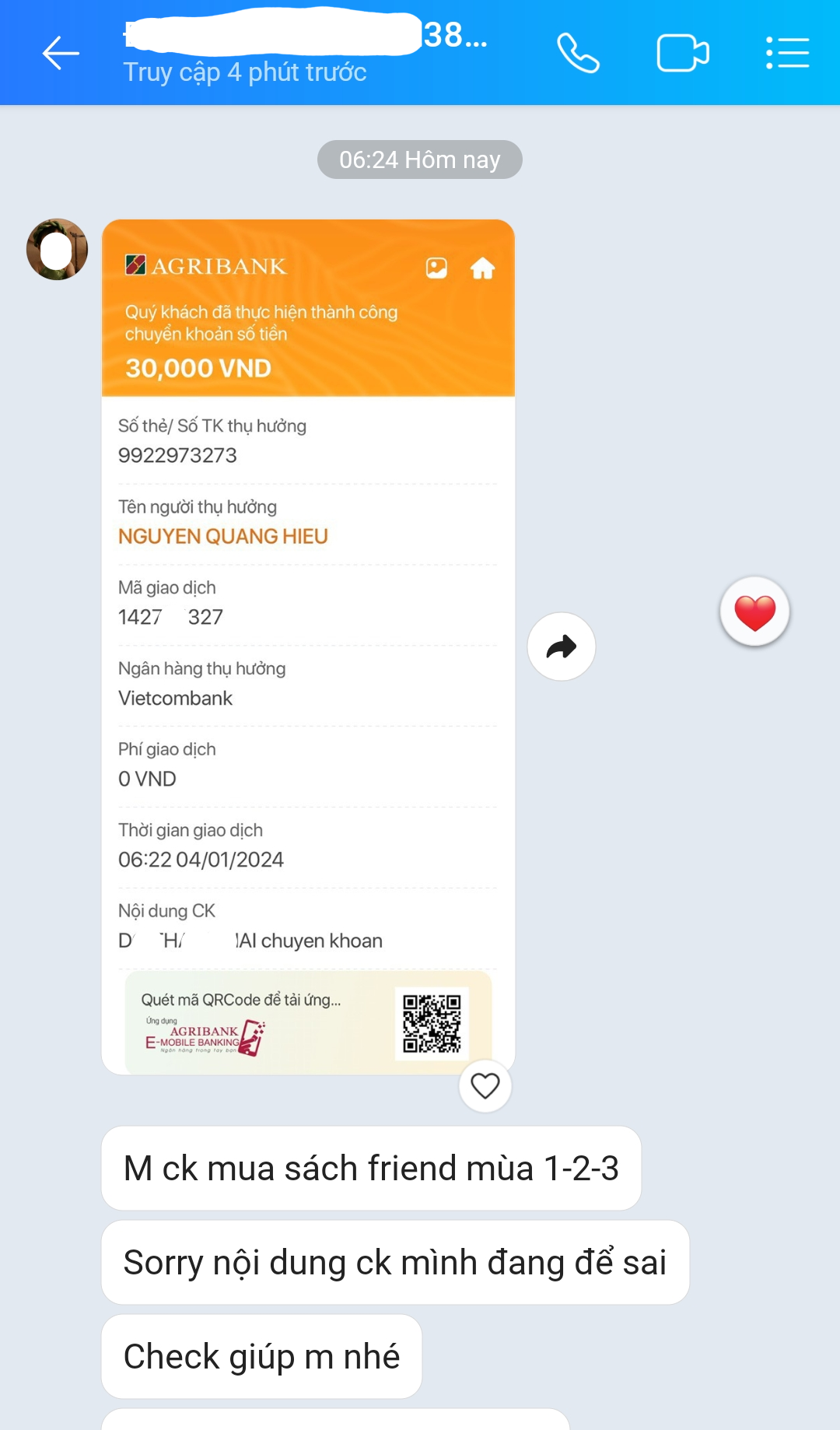This screenshot has height=1430, width=840.
Task: Open the Truy cập 4 phút trước status
Action: pyautogui.click(x=243, y=72)
